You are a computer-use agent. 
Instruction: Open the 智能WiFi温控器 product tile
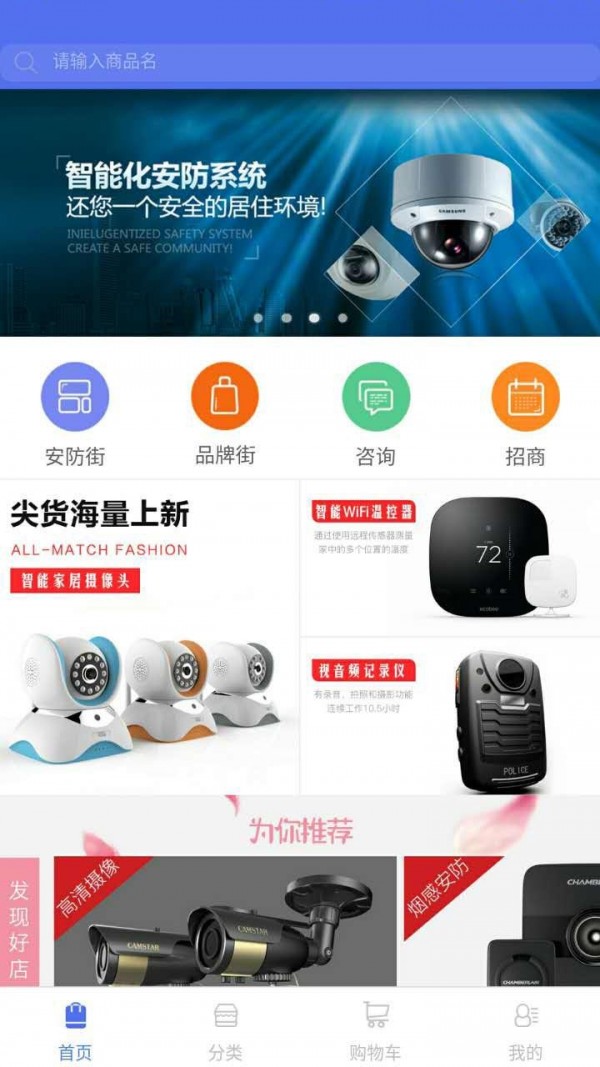(x=450, y=558)
